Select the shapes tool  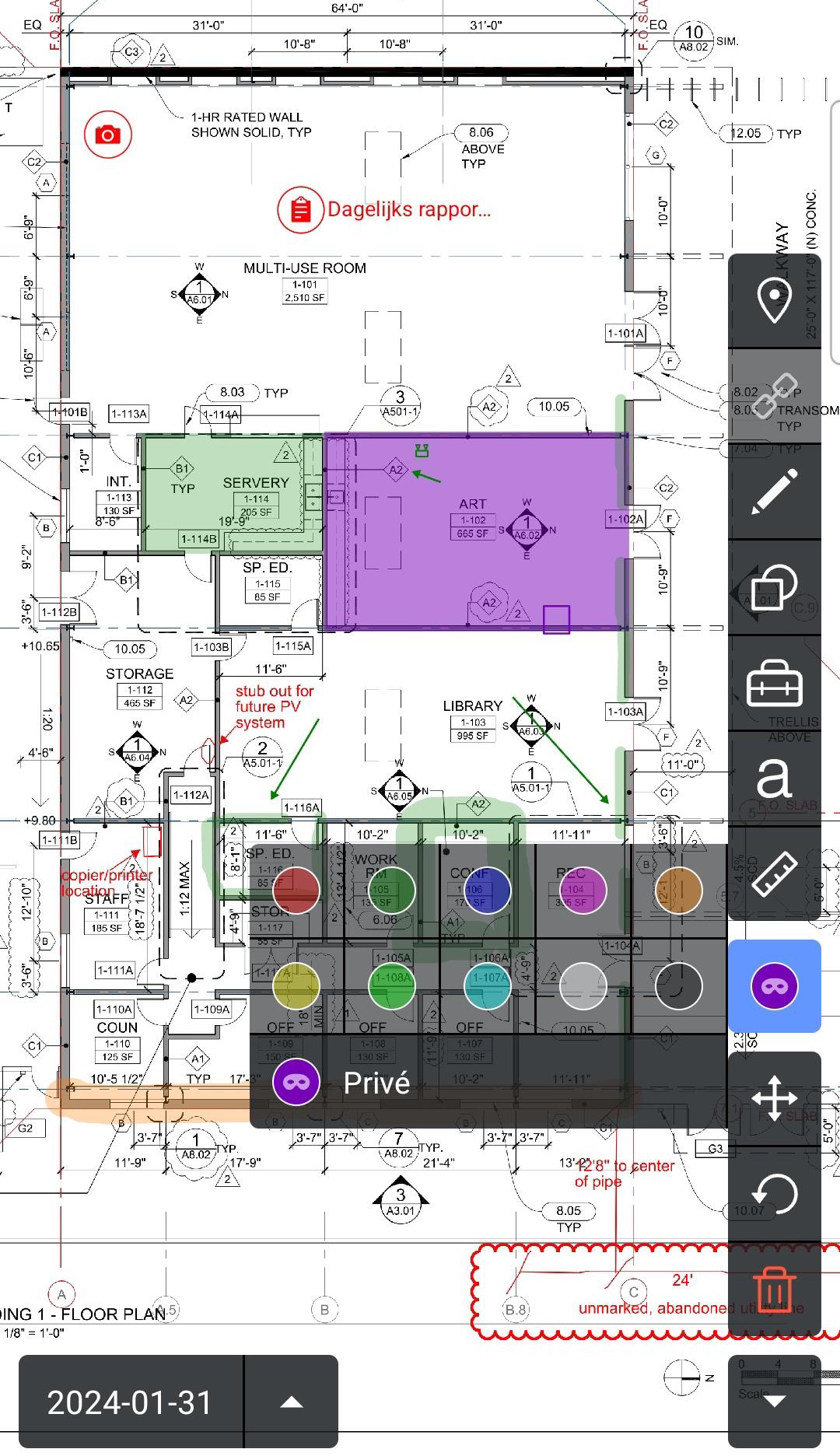775,587
